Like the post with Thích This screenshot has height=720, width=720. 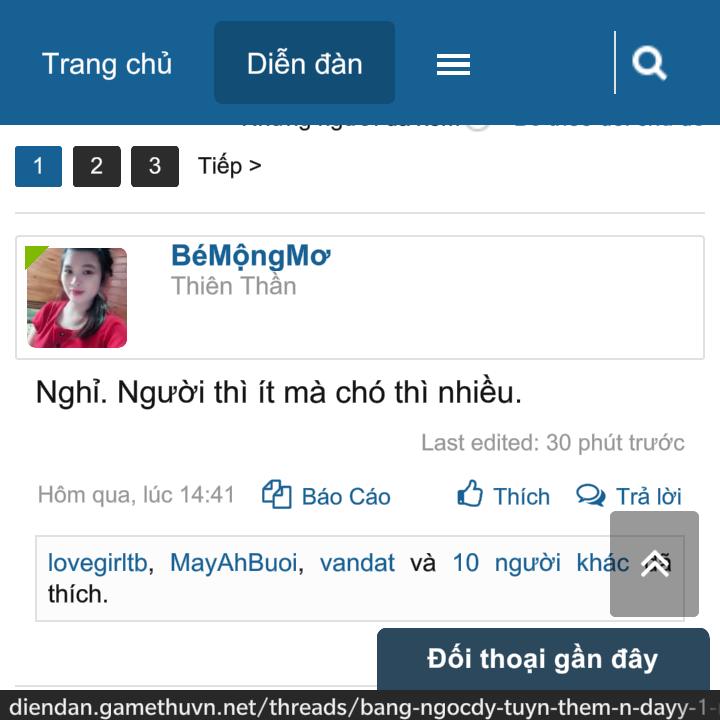pos(504,496)
